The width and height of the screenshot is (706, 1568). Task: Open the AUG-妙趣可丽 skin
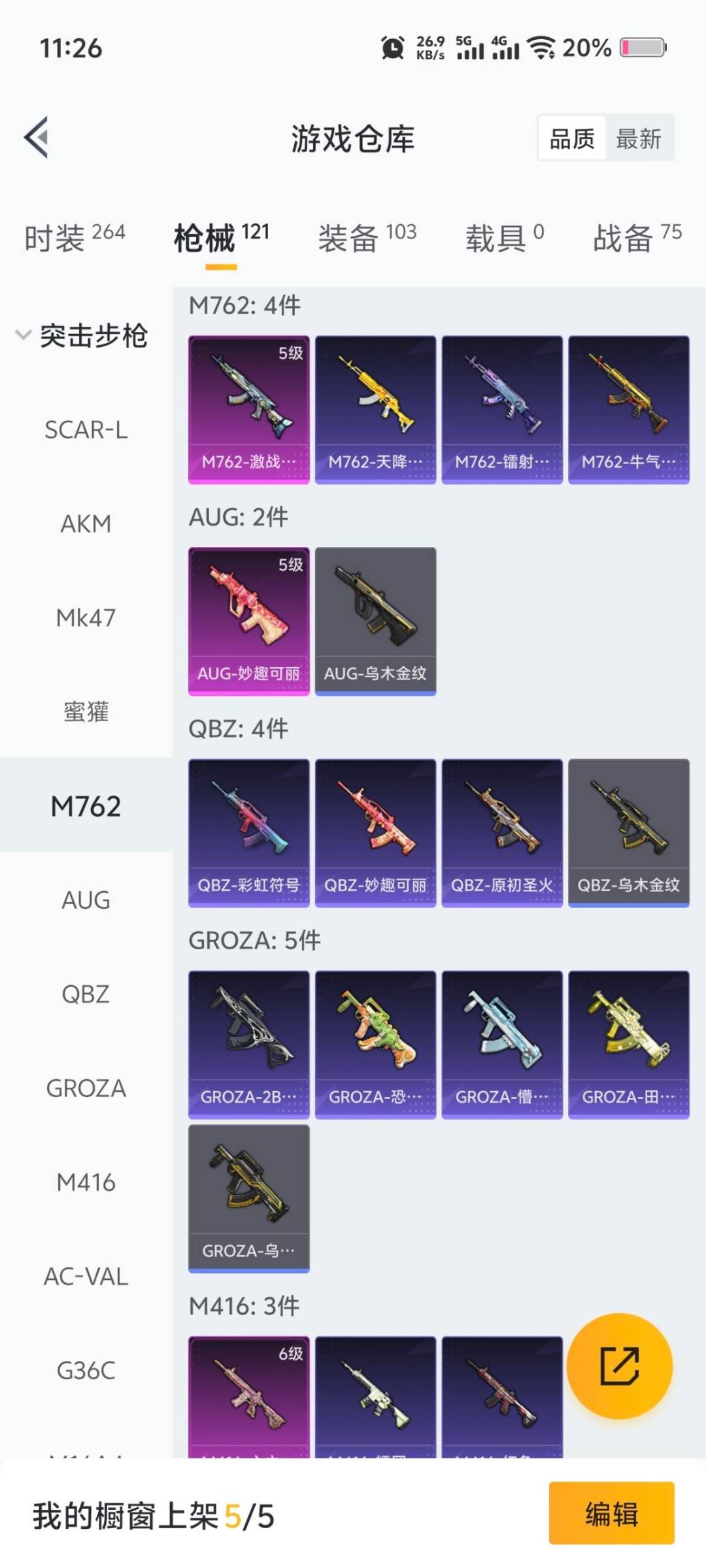coord(248,621)
